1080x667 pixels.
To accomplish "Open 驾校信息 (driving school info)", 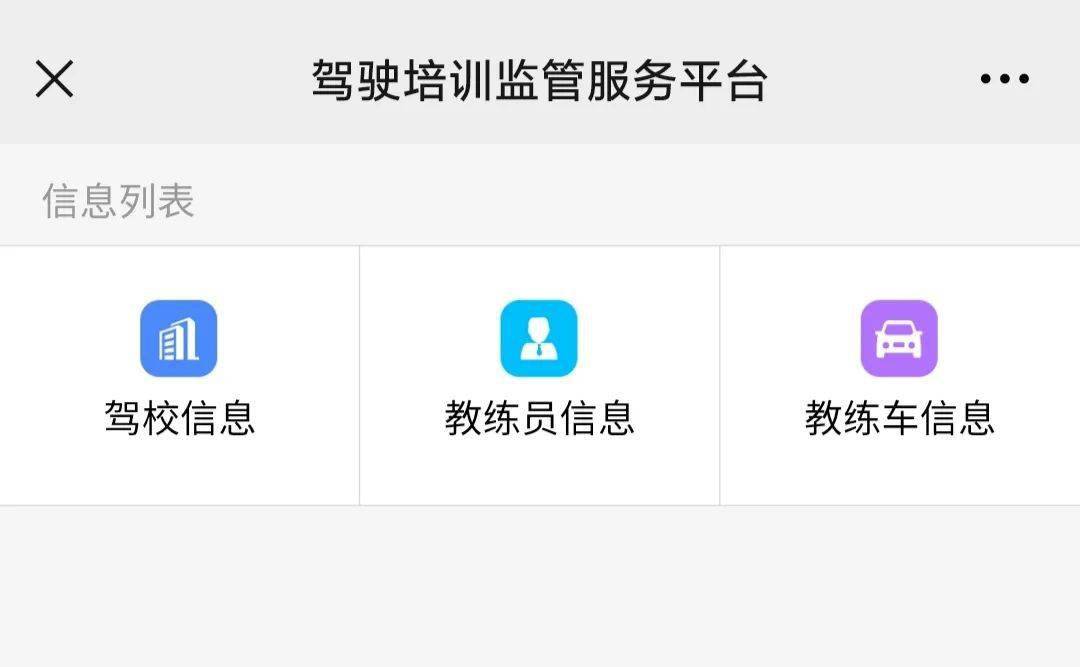I will 179,372.
